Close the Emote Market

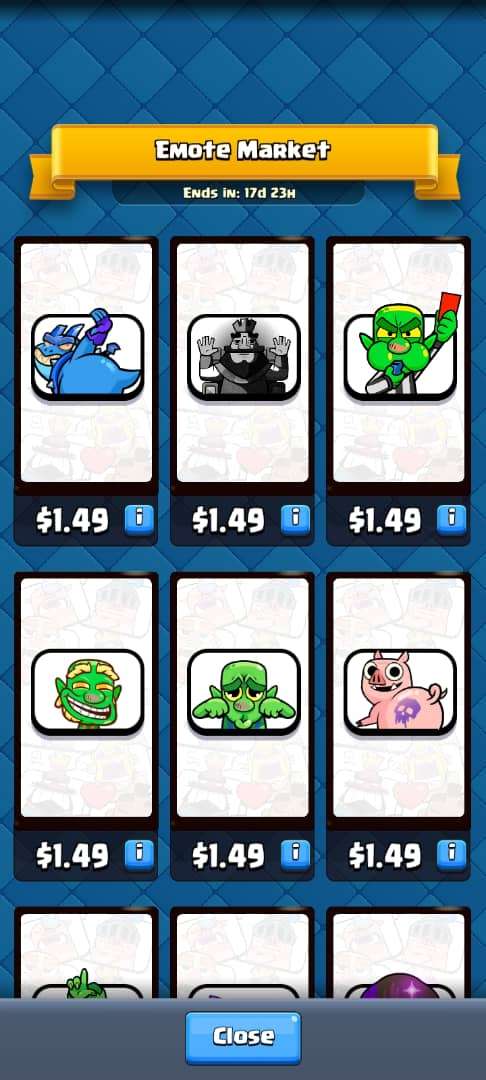coord(243,1037)
